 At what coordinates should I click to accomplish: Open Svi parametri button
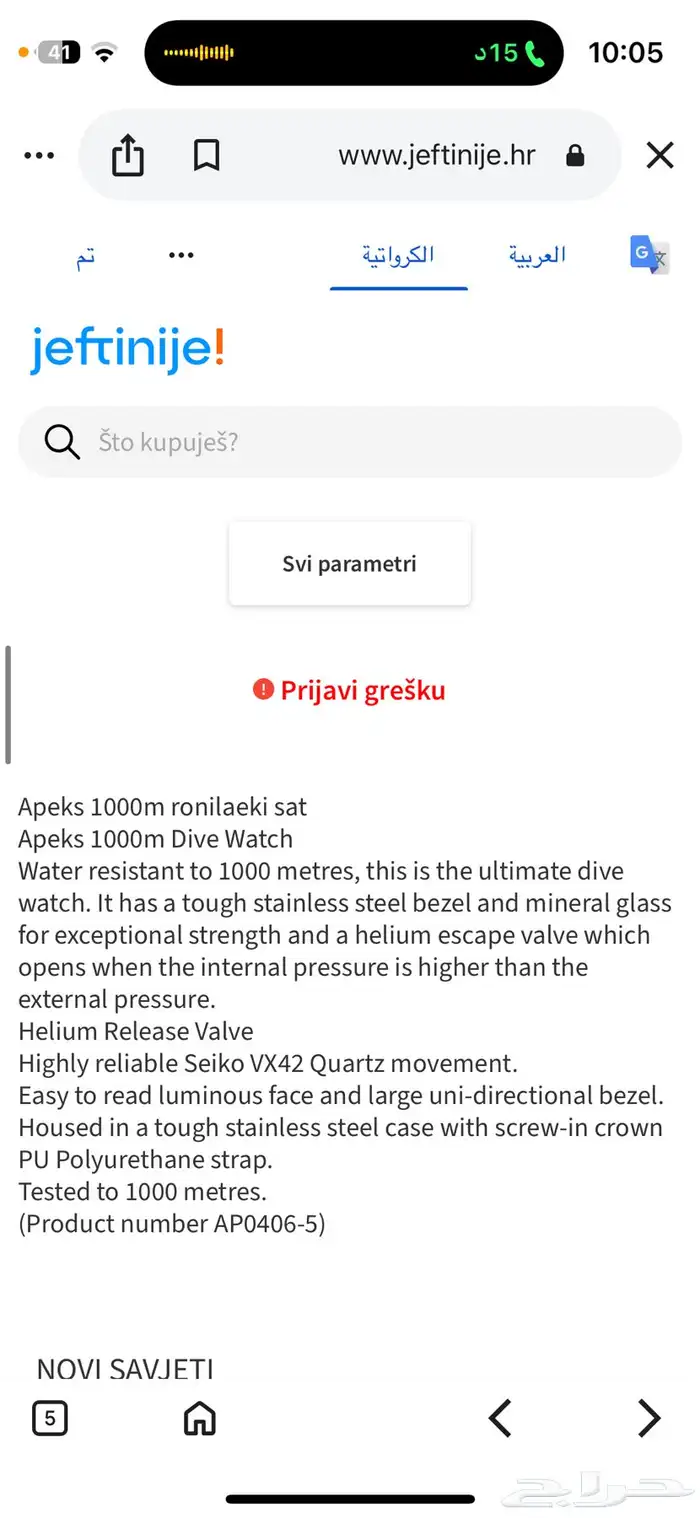pyautogui.click(x=349, y=564)
